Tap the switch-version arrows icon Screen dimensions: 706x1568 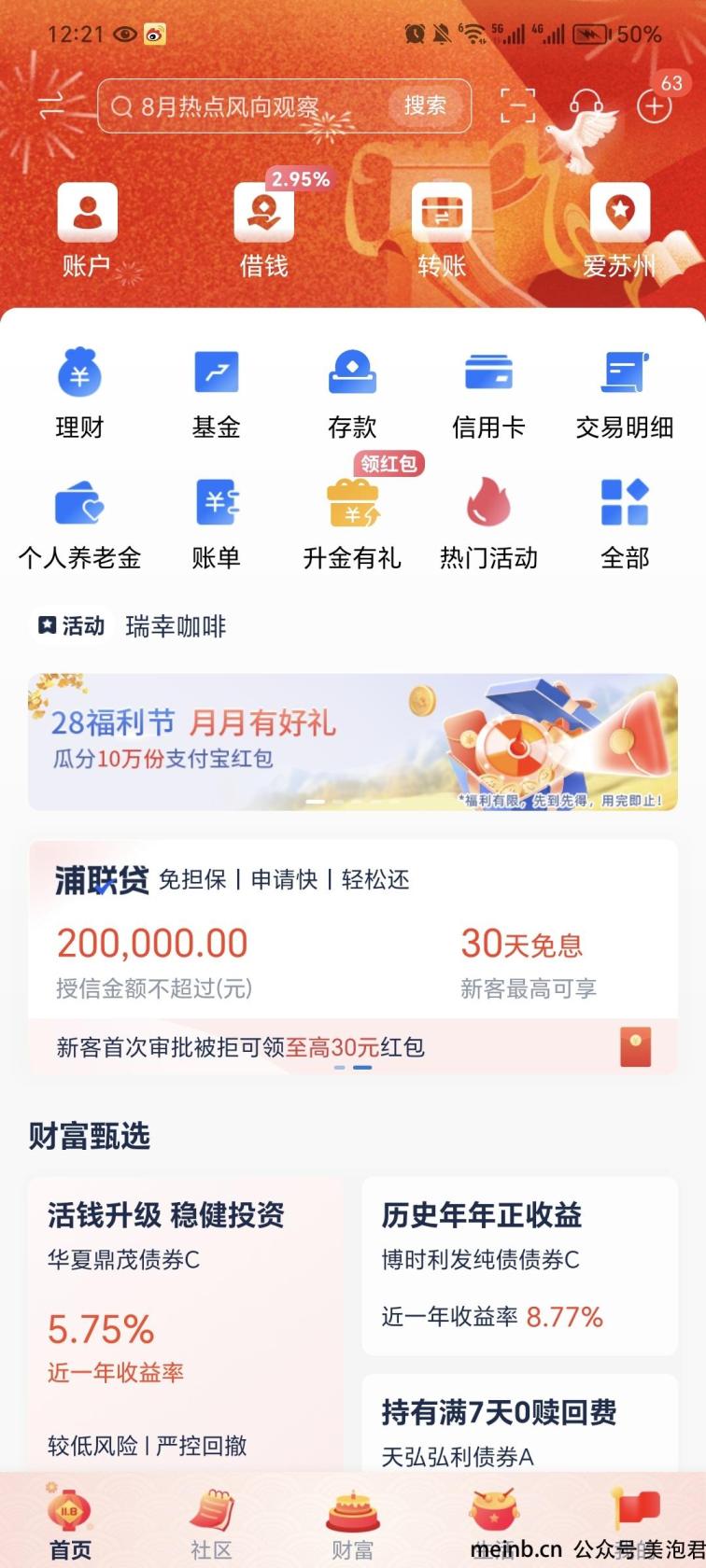[x=51, y=106]
